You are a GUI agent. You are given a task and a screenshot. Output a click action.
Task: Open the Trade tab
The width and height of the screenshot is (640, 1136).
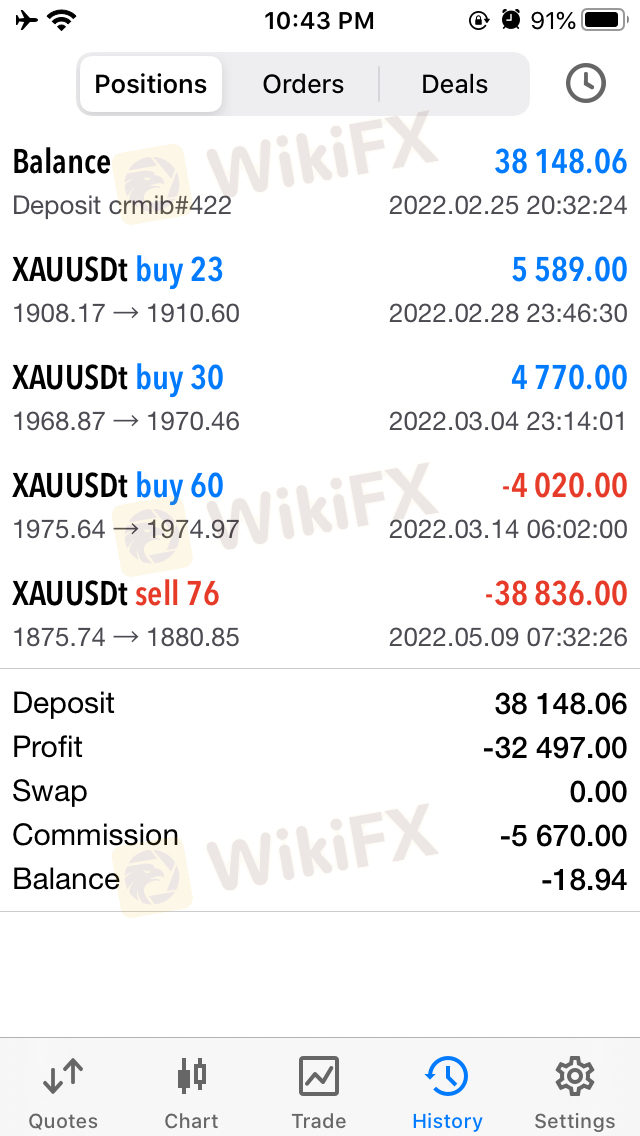click(x=319, y=1092)
